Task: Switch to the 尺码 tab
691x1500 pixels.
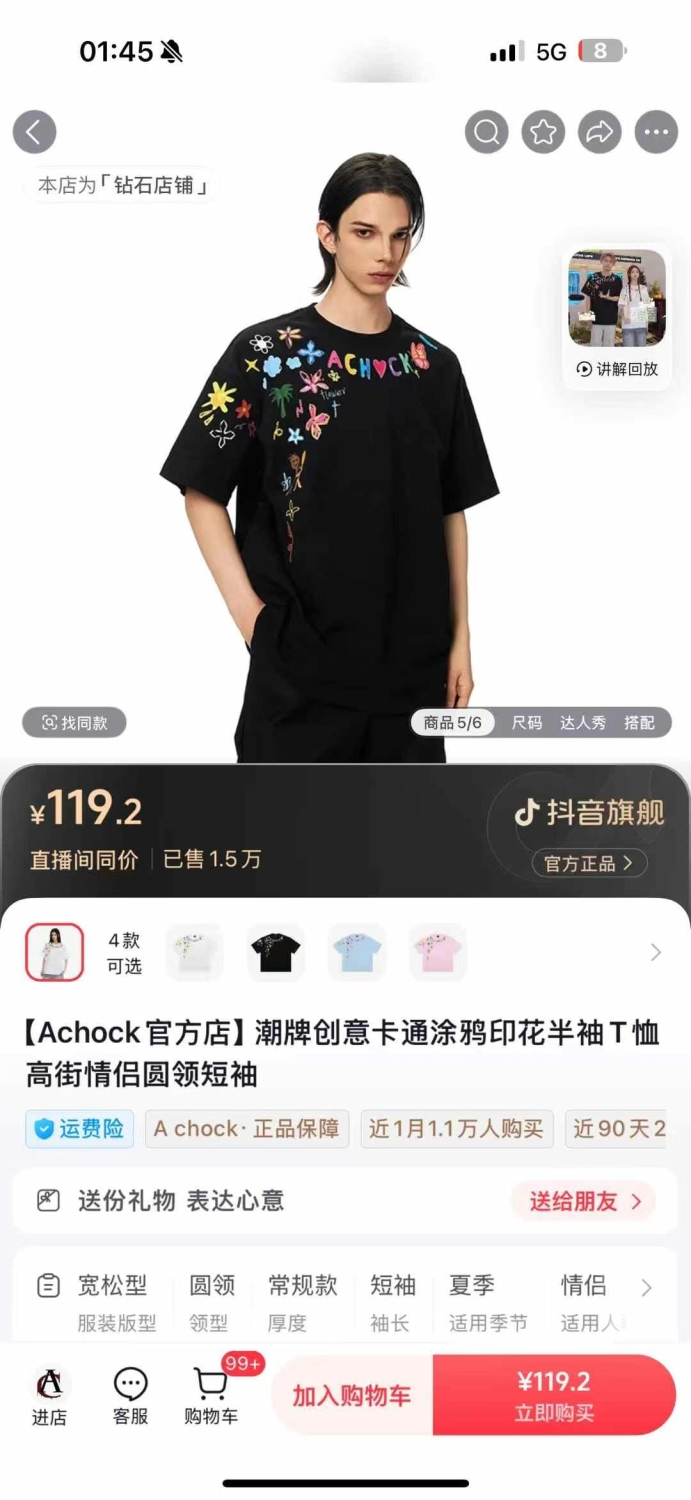Action: (527, 722)
